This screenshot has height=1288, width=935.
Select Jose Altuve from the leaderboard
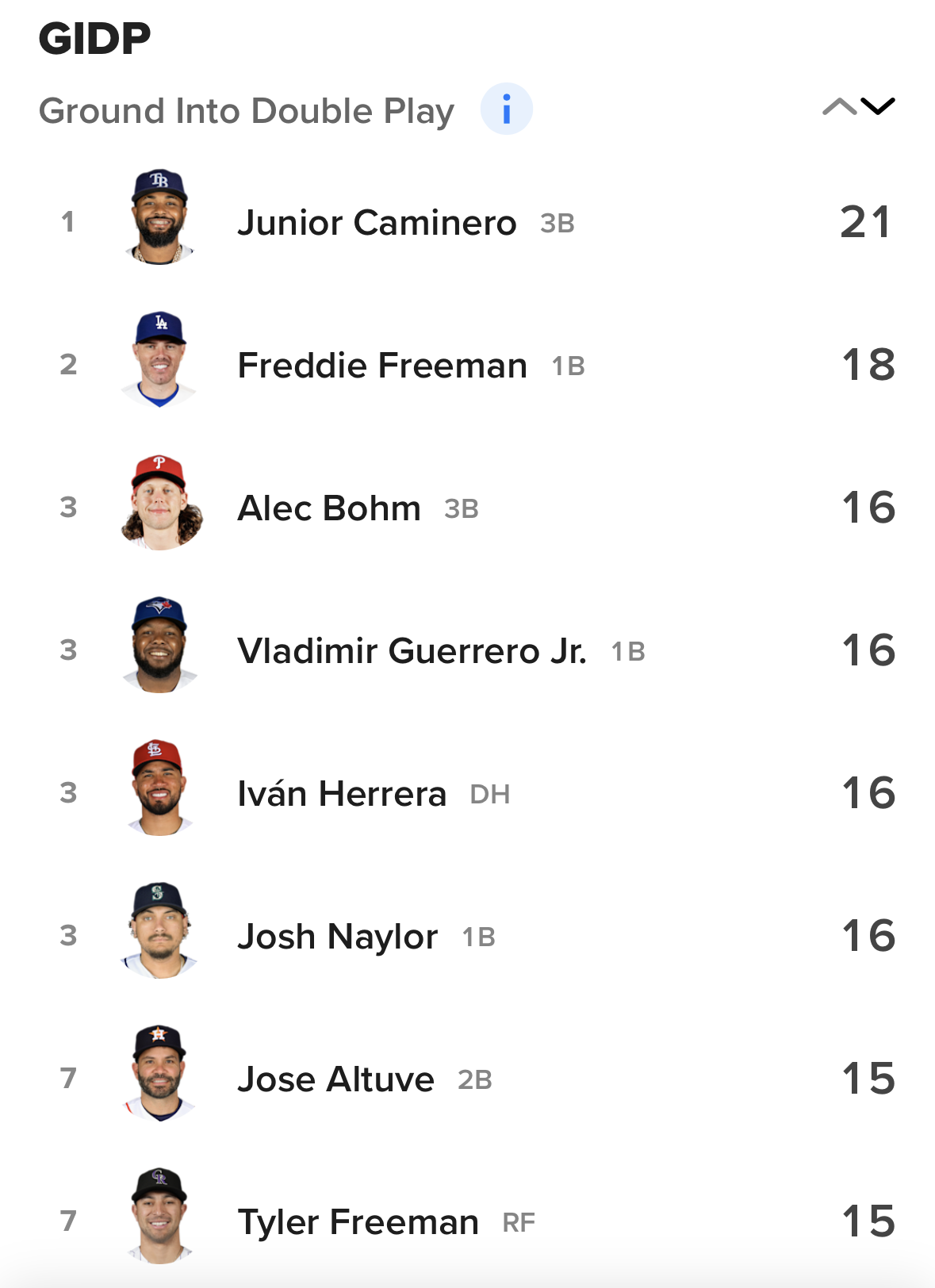click(468, 1078)
